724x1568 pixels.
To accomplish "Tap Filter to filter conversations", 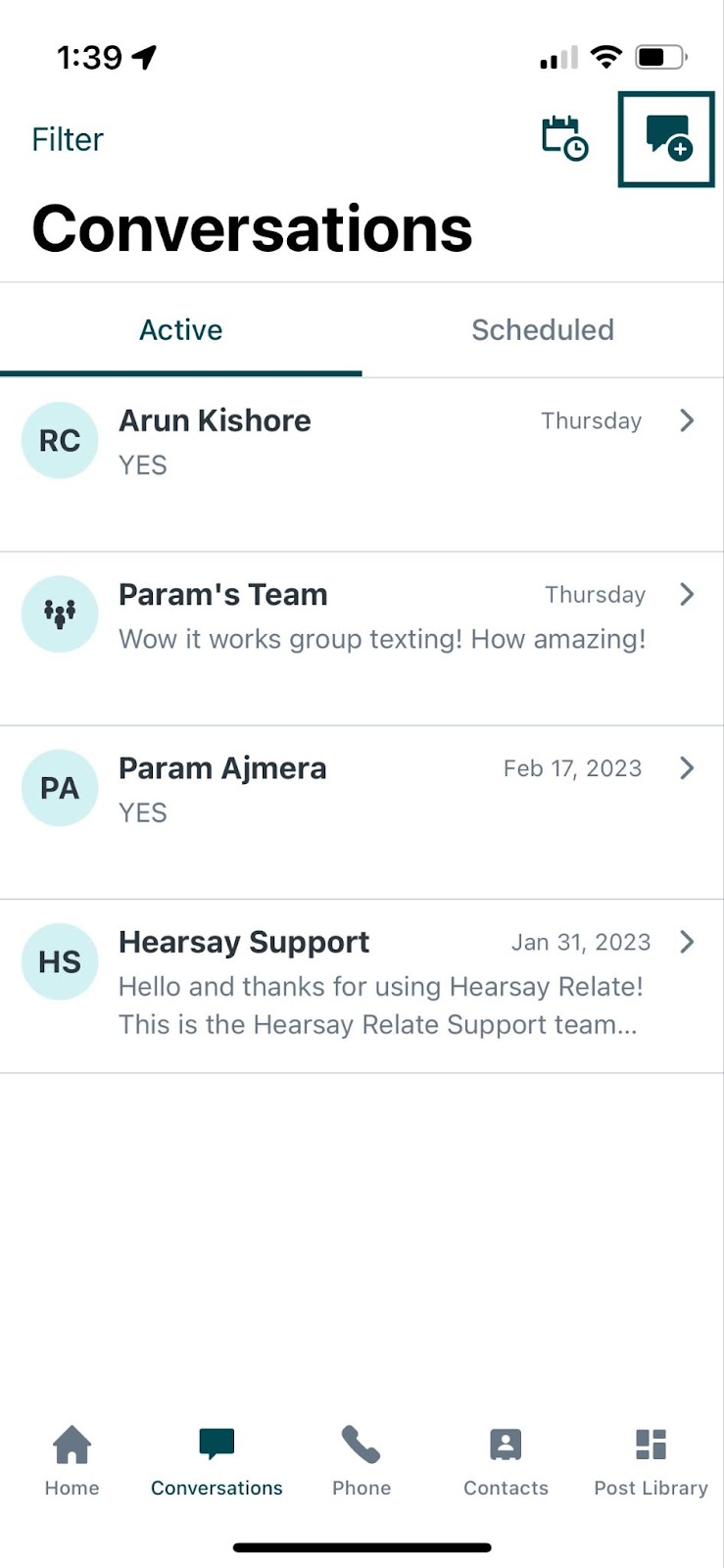I will point(68,139).
